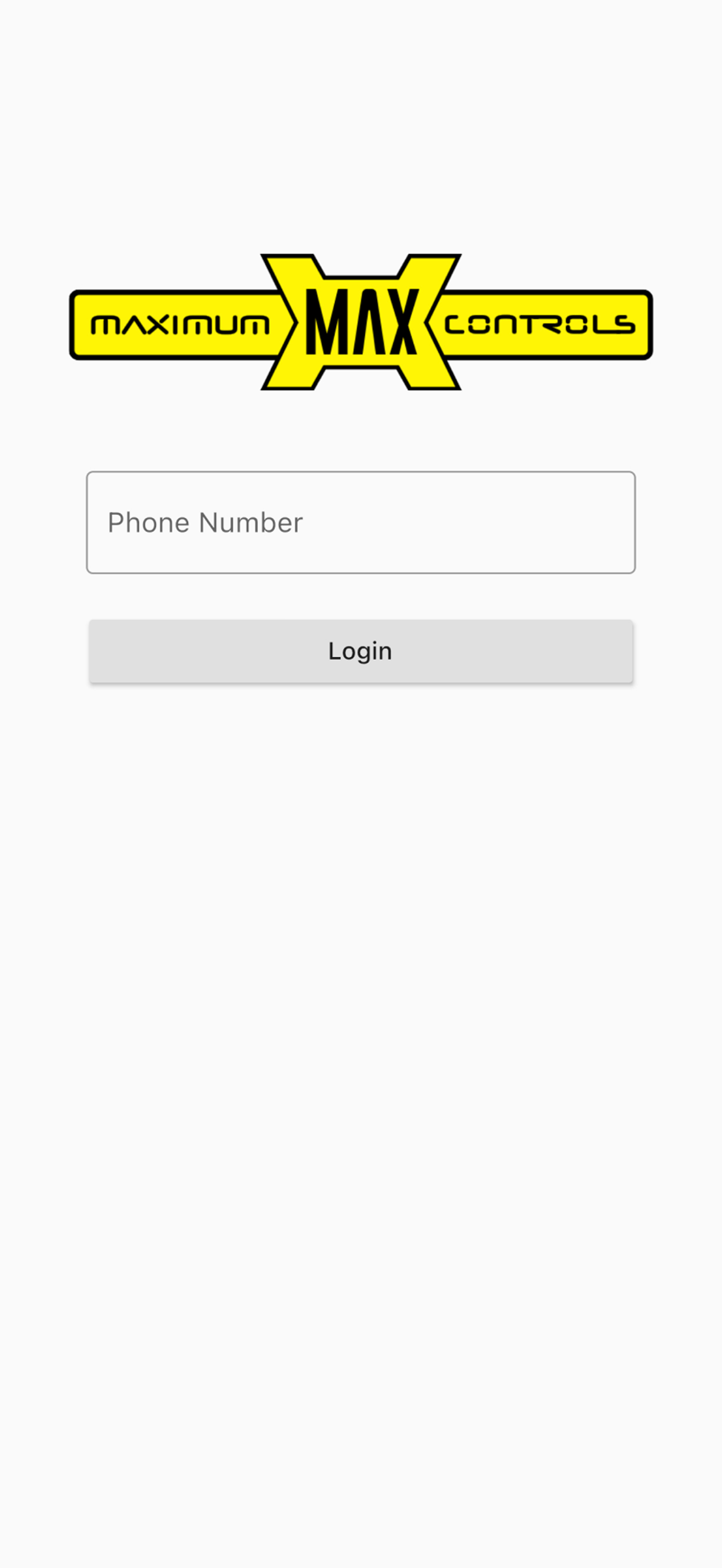Image resolution: width=722 pixels, height=1568 pixels.
Task: Activate the Login control
Action: [x=360, y=651]
